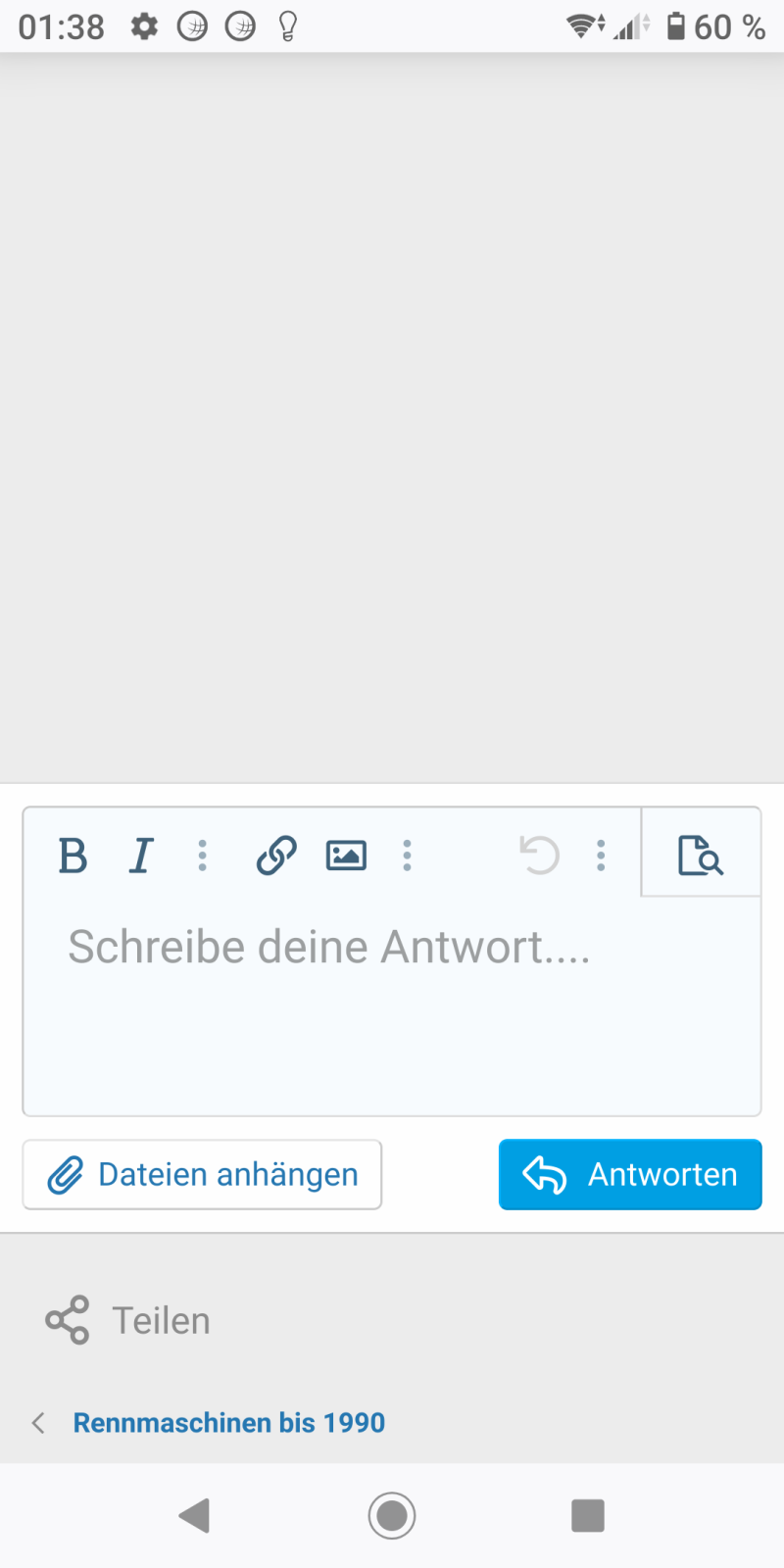Viewport: 784px width, 1568px height.
Task: Go back to Rennmaschinen bis 1990
Action: tap(228, 1422)
